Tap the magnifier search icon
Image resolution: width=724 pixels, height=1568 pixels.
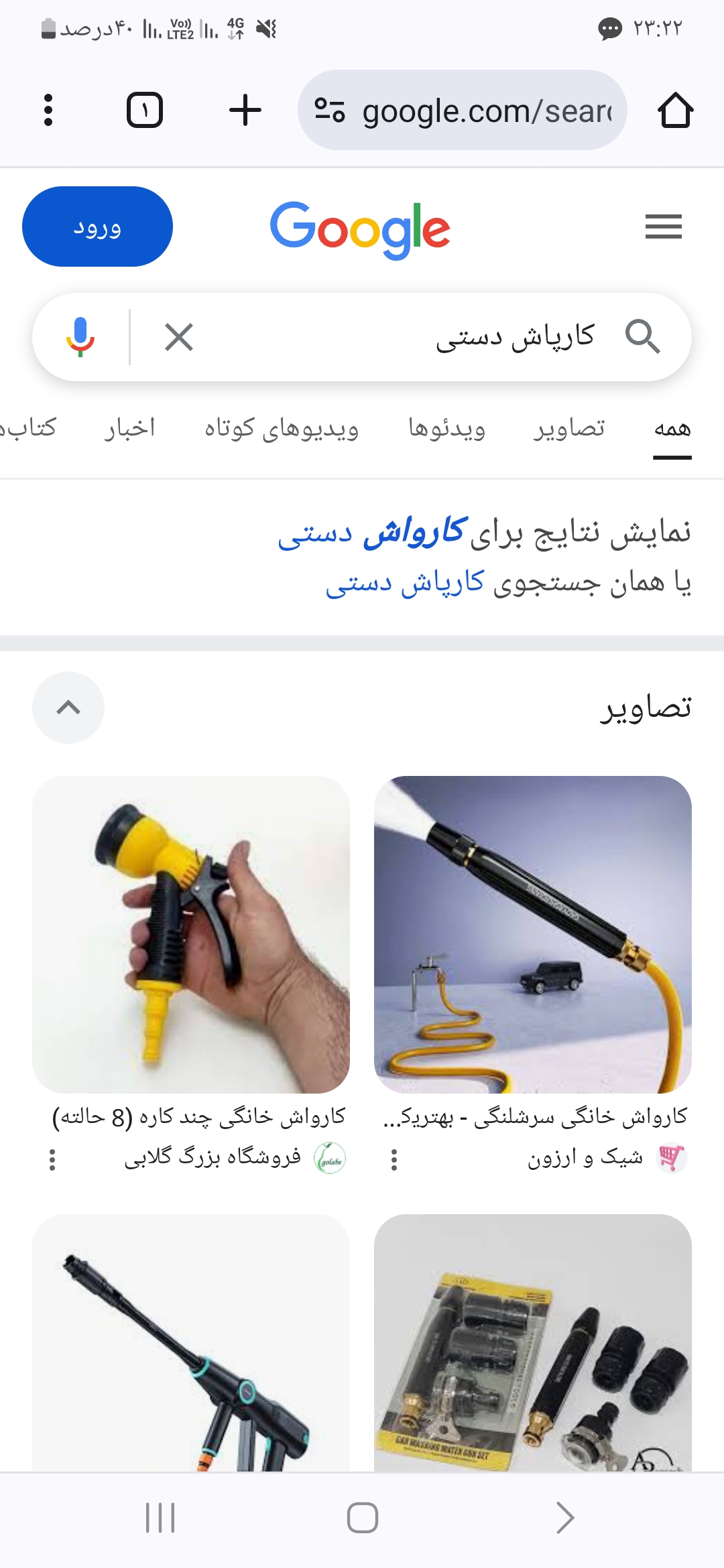(x=642, y=336)
